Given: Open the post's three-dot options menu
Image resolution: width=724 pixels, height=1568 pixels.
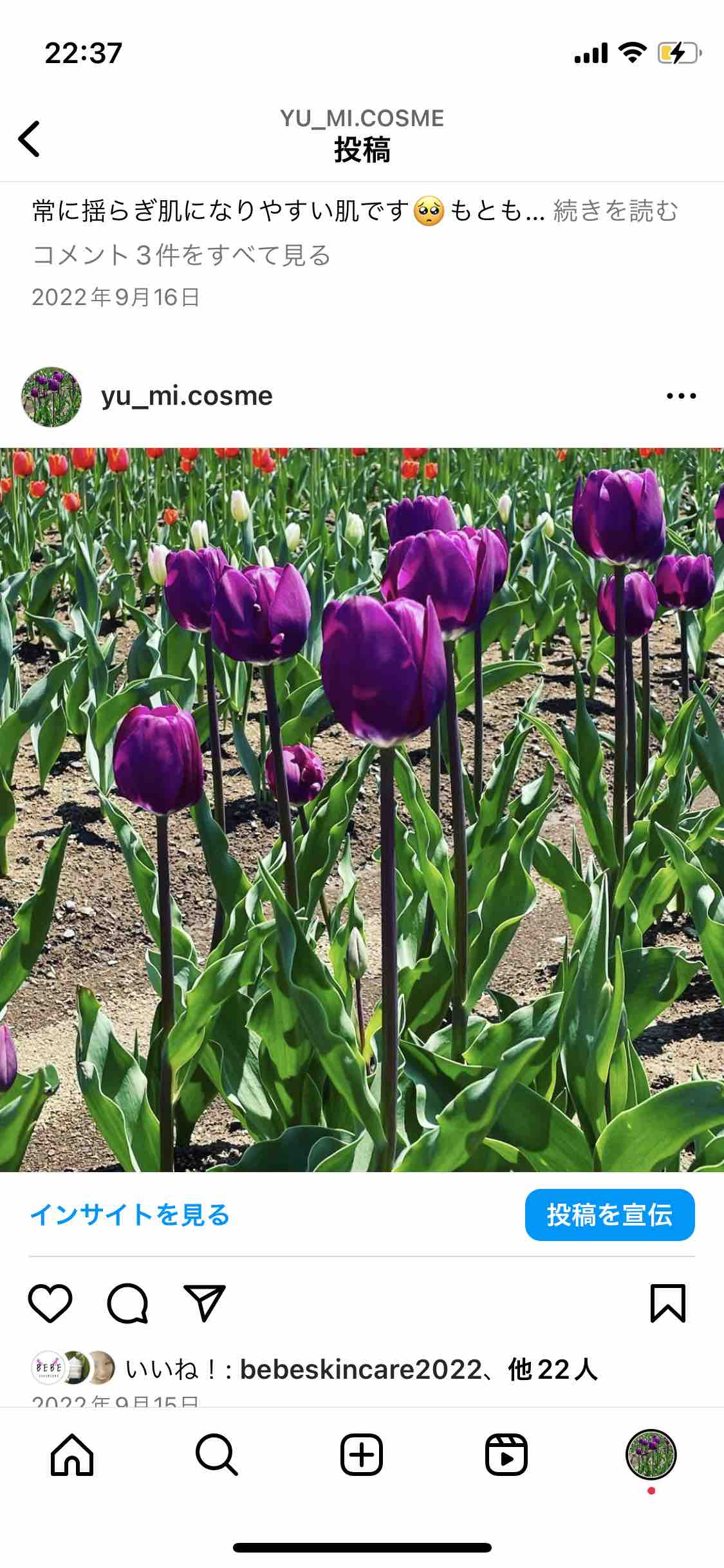Looking at the screenshot, I should (681, 396).
